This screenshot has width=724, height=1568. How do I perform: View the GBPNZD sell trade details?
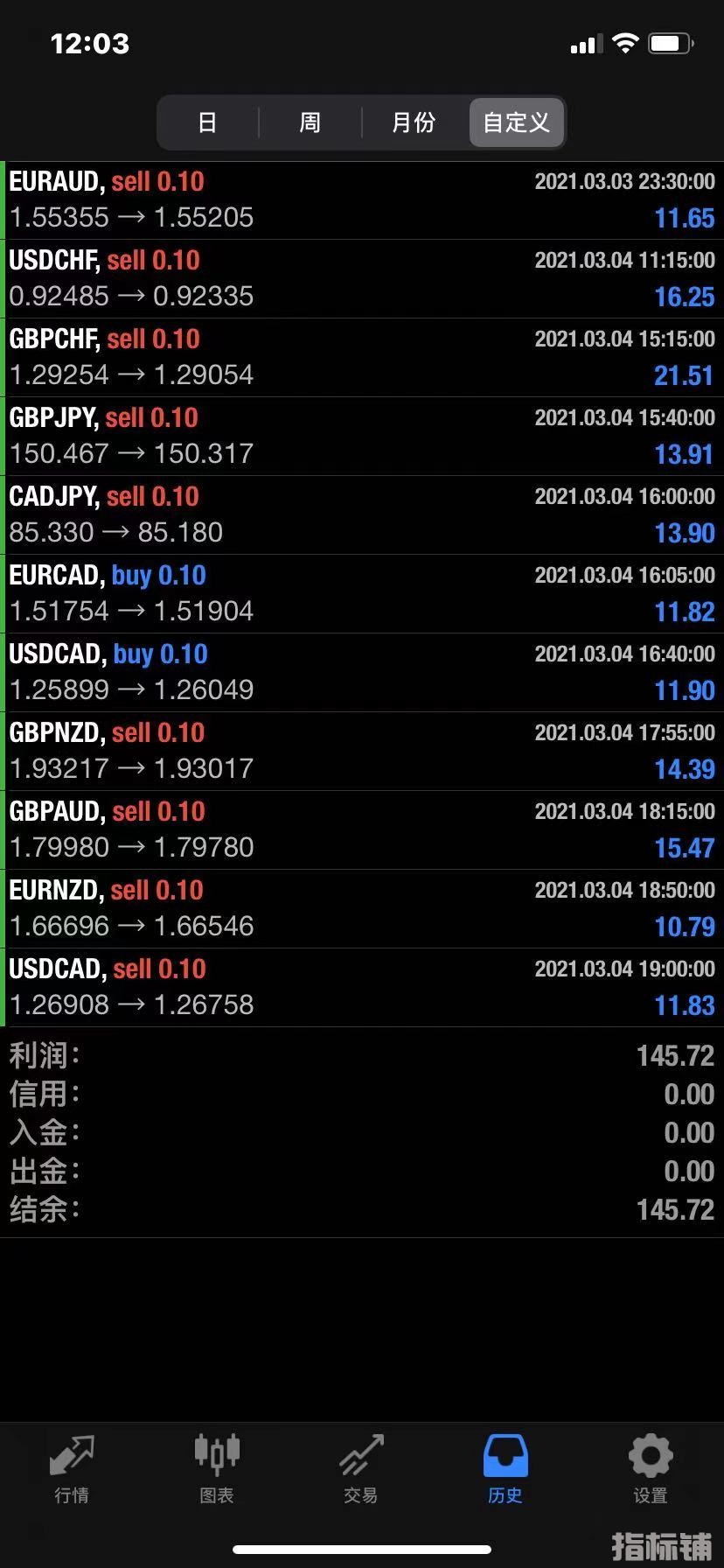[x=362, y=752]
